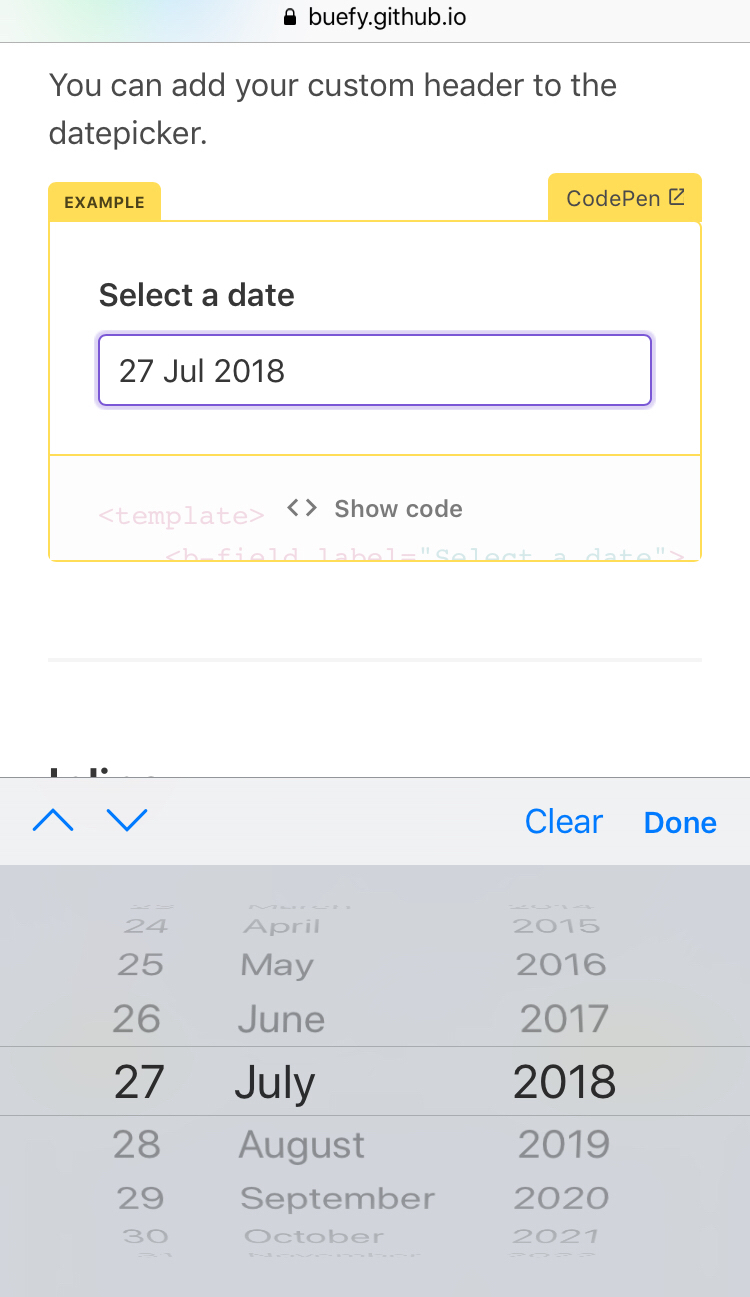This screenshot has height=1297, width=750.
Task: Tap buefy.github.io in the address bar
Action: tap(385, 17)
